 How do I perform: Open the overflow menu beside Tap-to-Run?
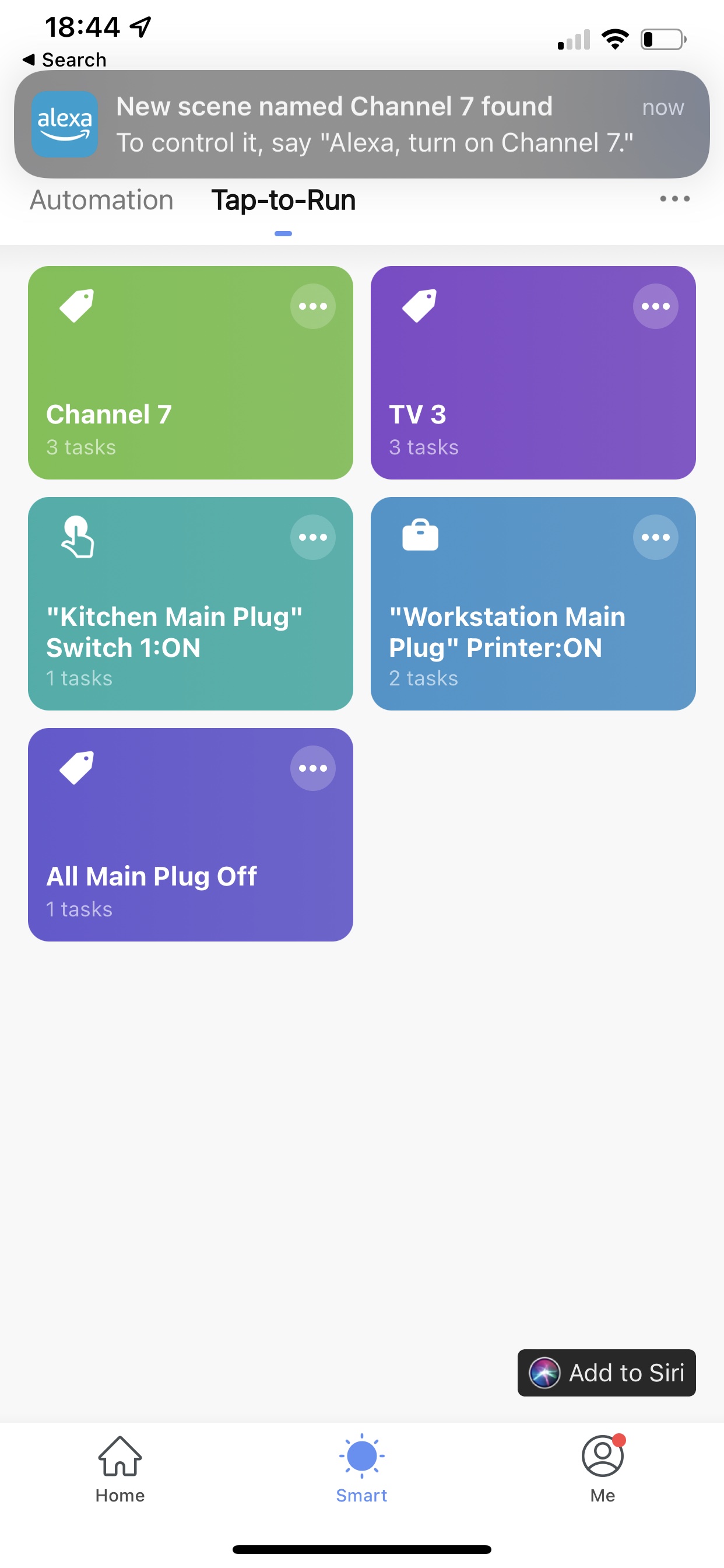point(674,199)
